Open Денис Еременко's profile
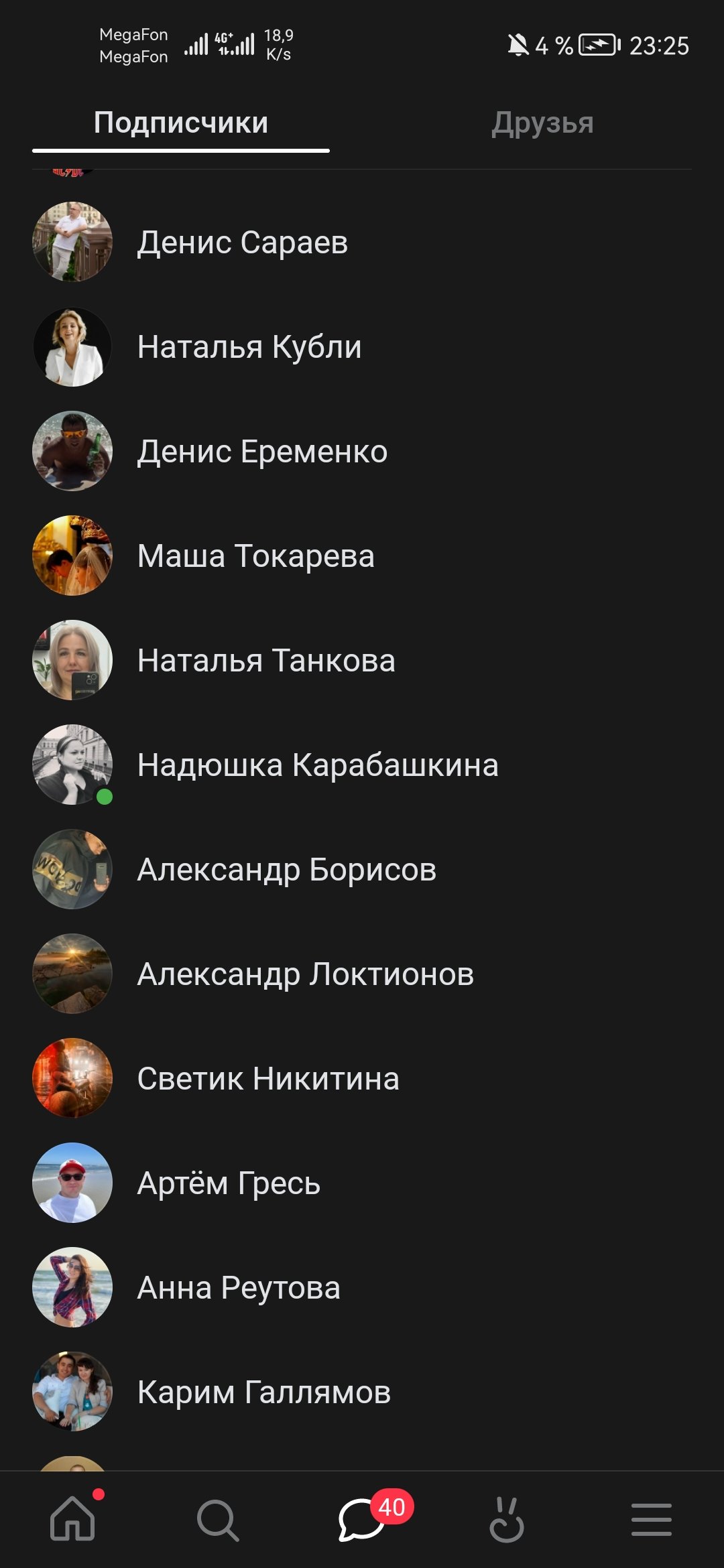Image resolution: width=724 pixels, height=1568 pixels. 262,451
